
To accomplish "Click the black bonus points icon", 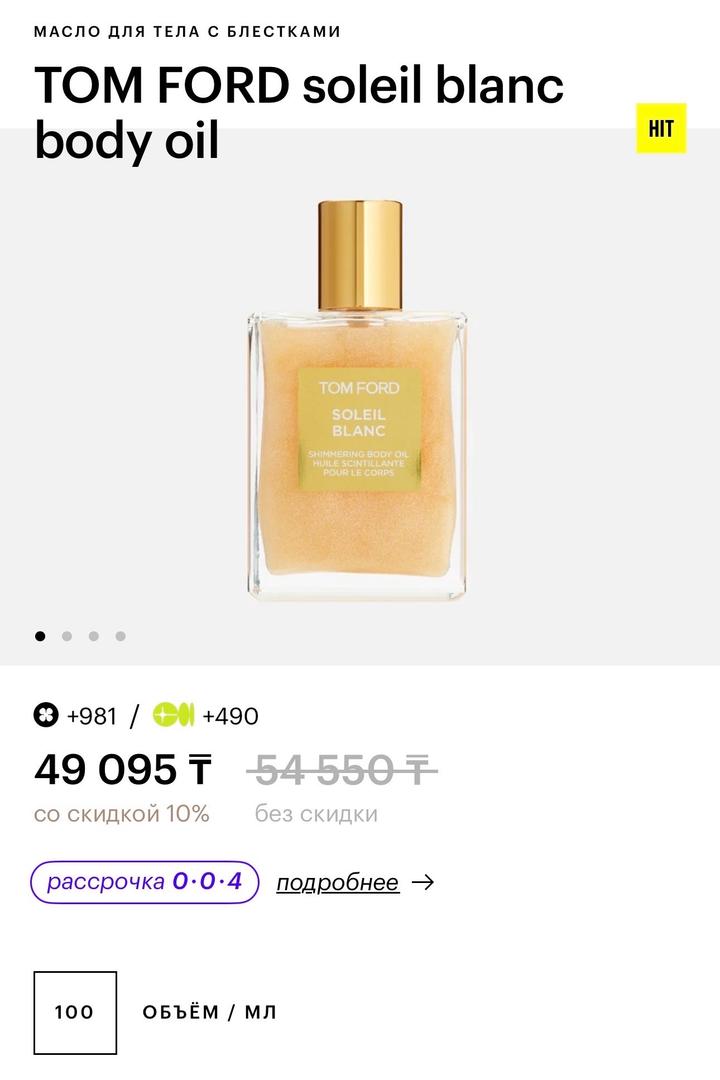I will [44, 716].
